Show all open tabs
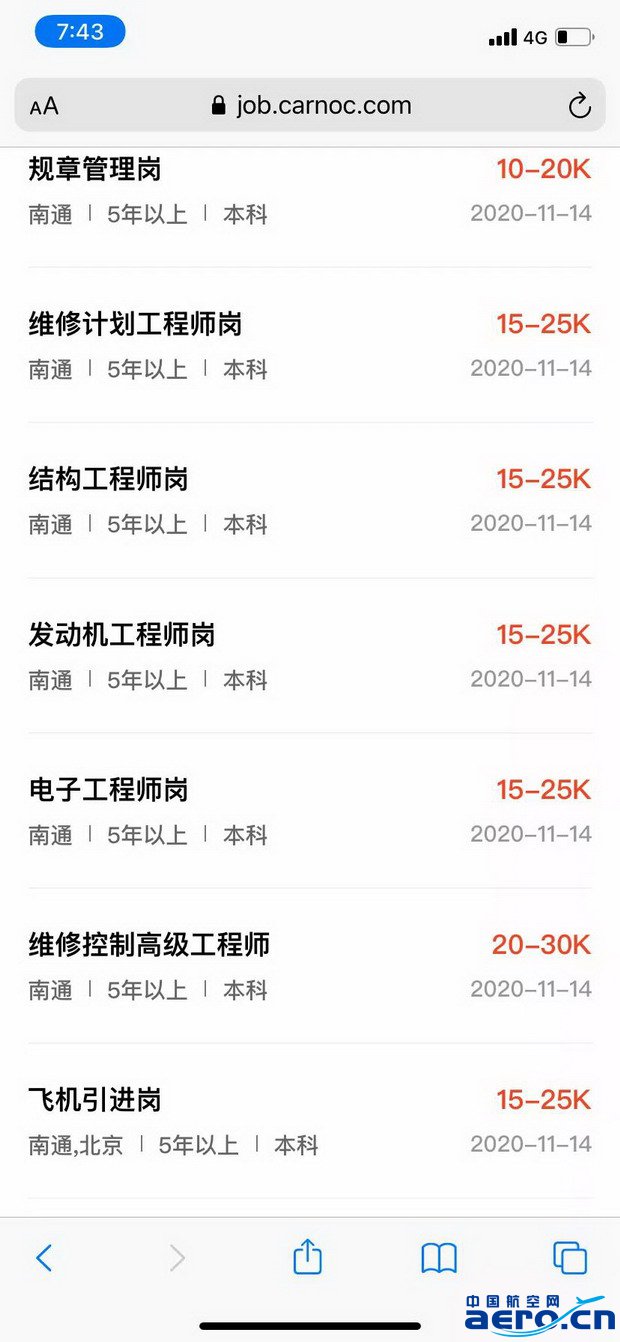Screen dimensions: 620x1342 click(570, 1257)
